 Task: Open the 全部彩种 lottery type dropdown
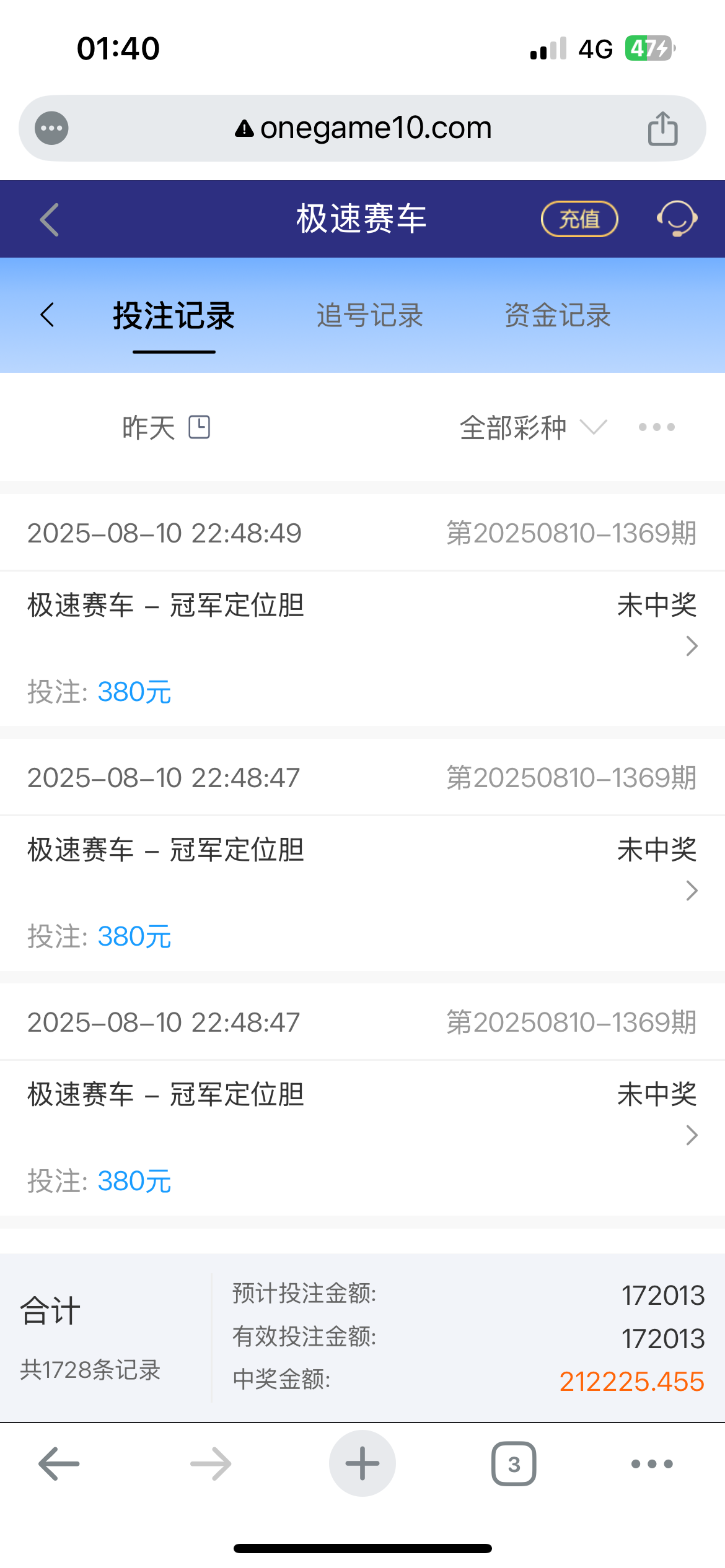[x=525, y=427]
